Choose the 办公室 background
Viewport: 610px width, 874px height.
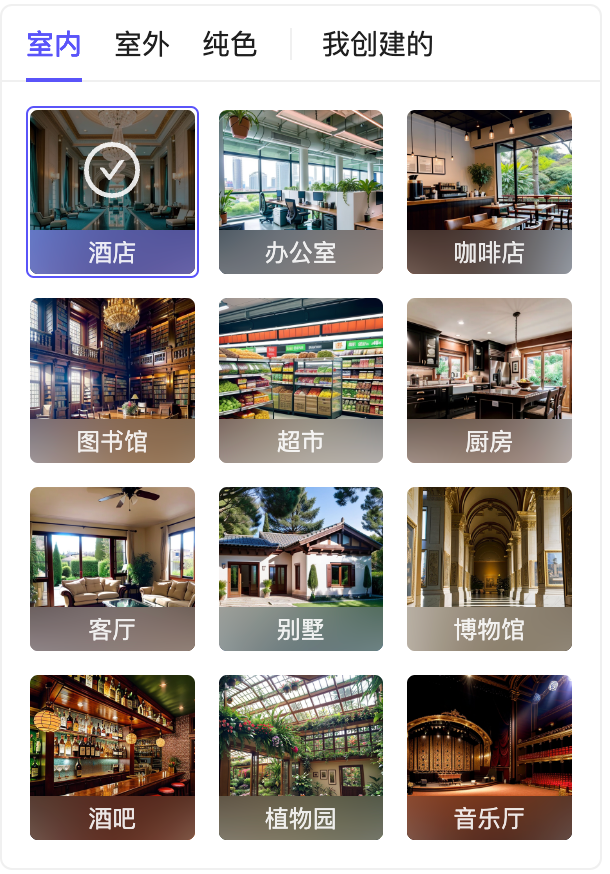pos(300,191)
